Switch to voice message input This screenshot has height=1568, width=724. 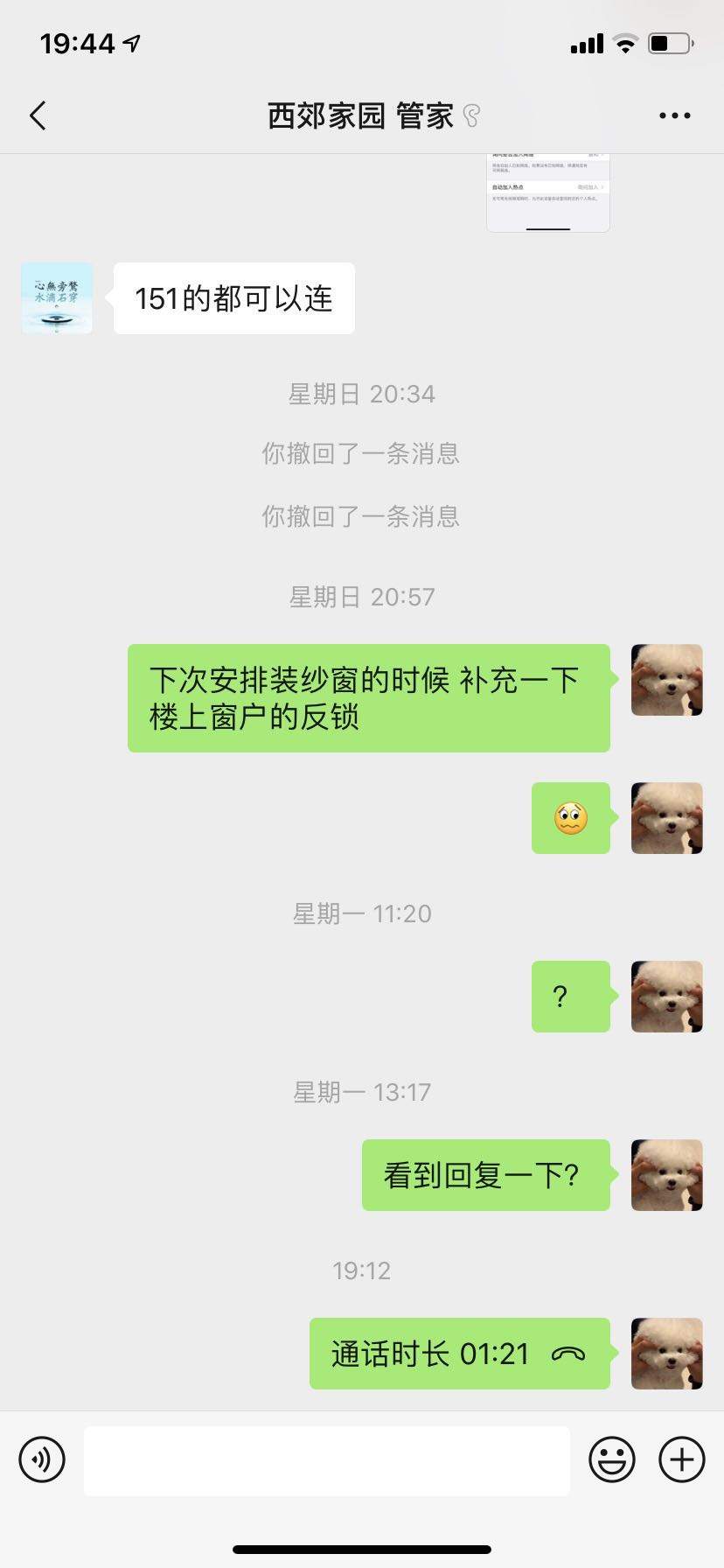pyautogui.click(x=42, y=1459)
